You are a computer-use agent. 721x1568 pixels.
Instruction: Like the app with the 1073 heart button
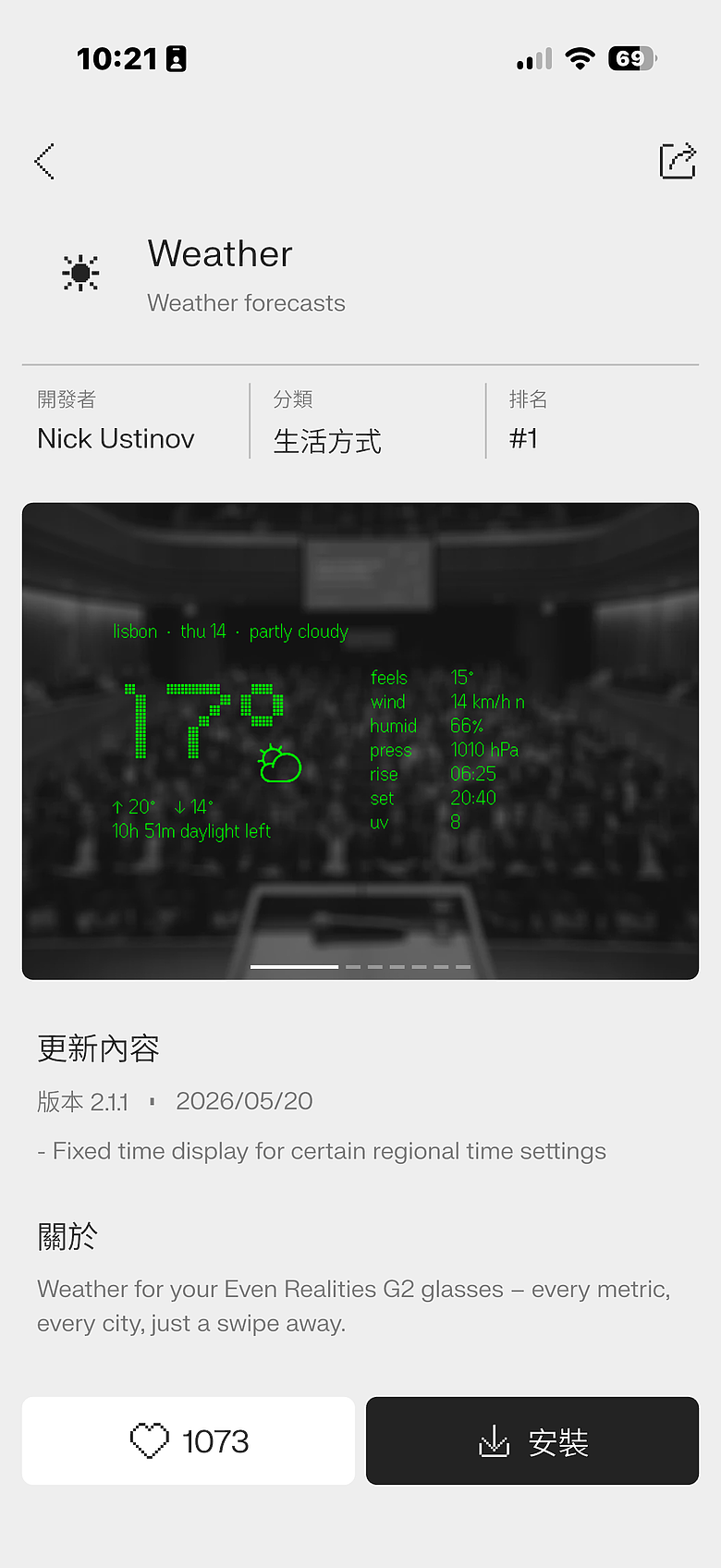click(x=189, y=1440)
